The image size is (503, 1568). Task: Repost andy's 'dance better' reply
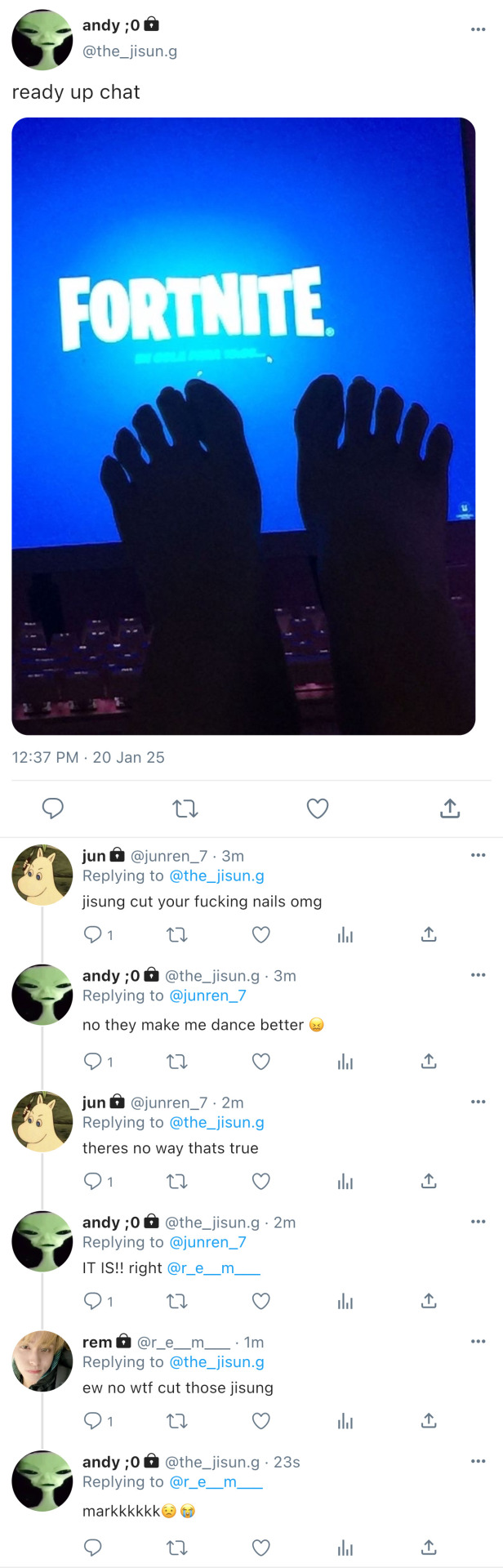click(177, 1062)
